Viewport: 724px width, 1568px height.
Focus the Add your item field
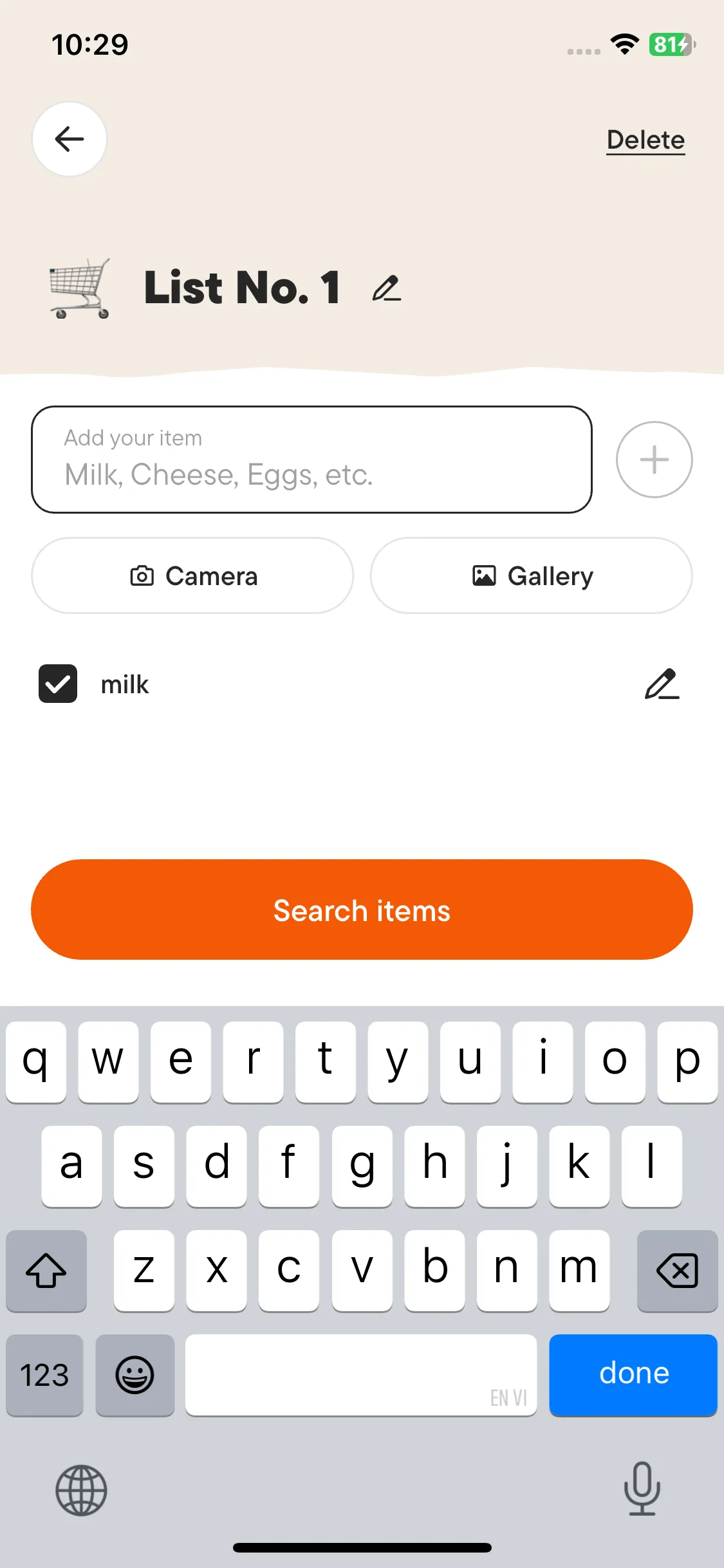click(x=311, y=460)
